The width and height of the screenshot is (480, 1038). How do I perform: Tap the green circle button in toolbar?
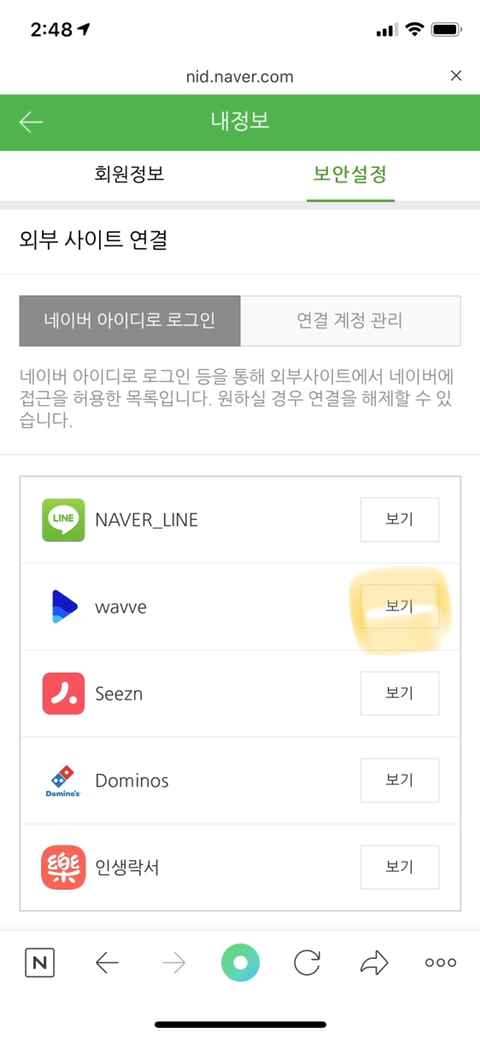pos(240,963)
